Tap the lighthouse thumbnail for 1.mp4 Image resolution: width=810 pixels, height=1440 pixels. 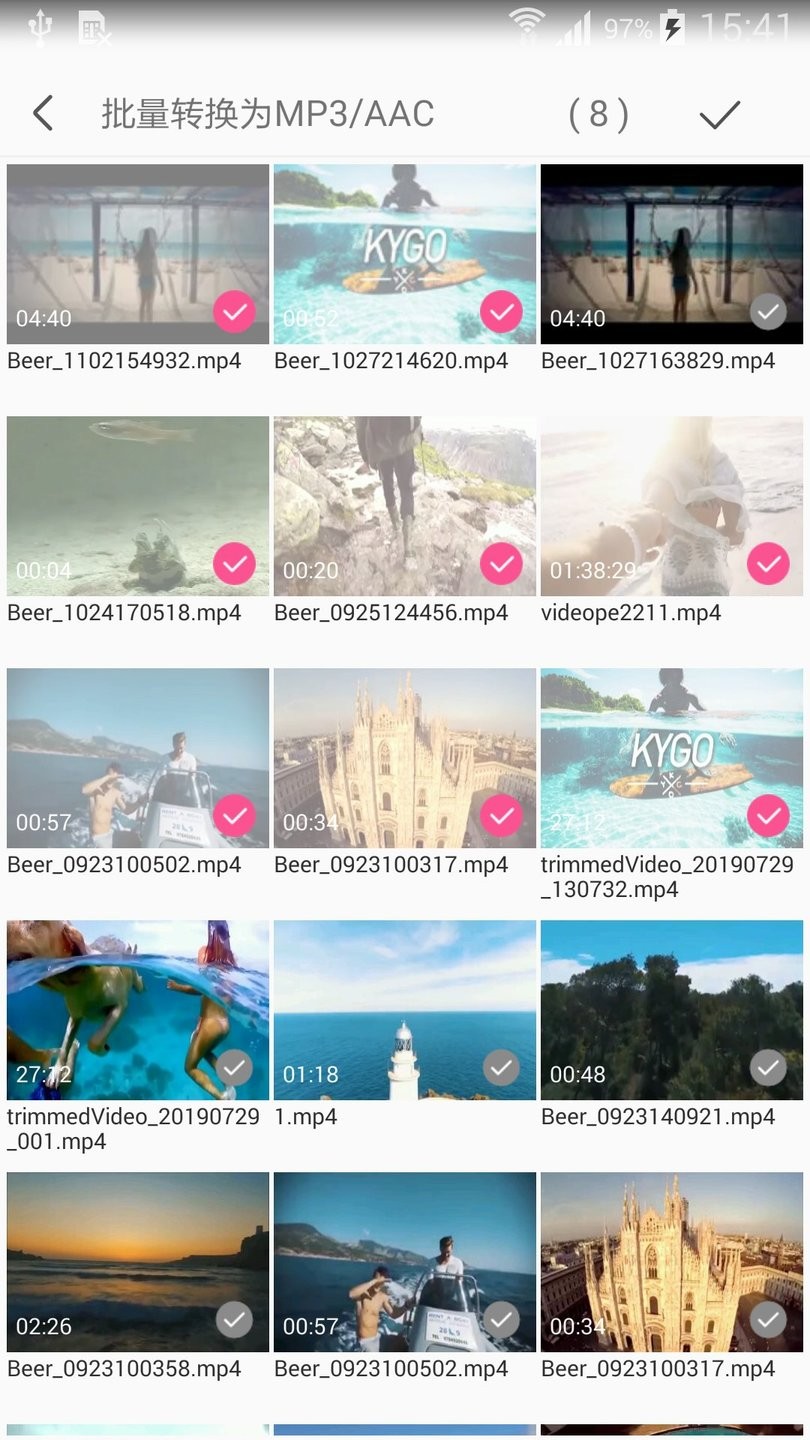(404, 1010)
